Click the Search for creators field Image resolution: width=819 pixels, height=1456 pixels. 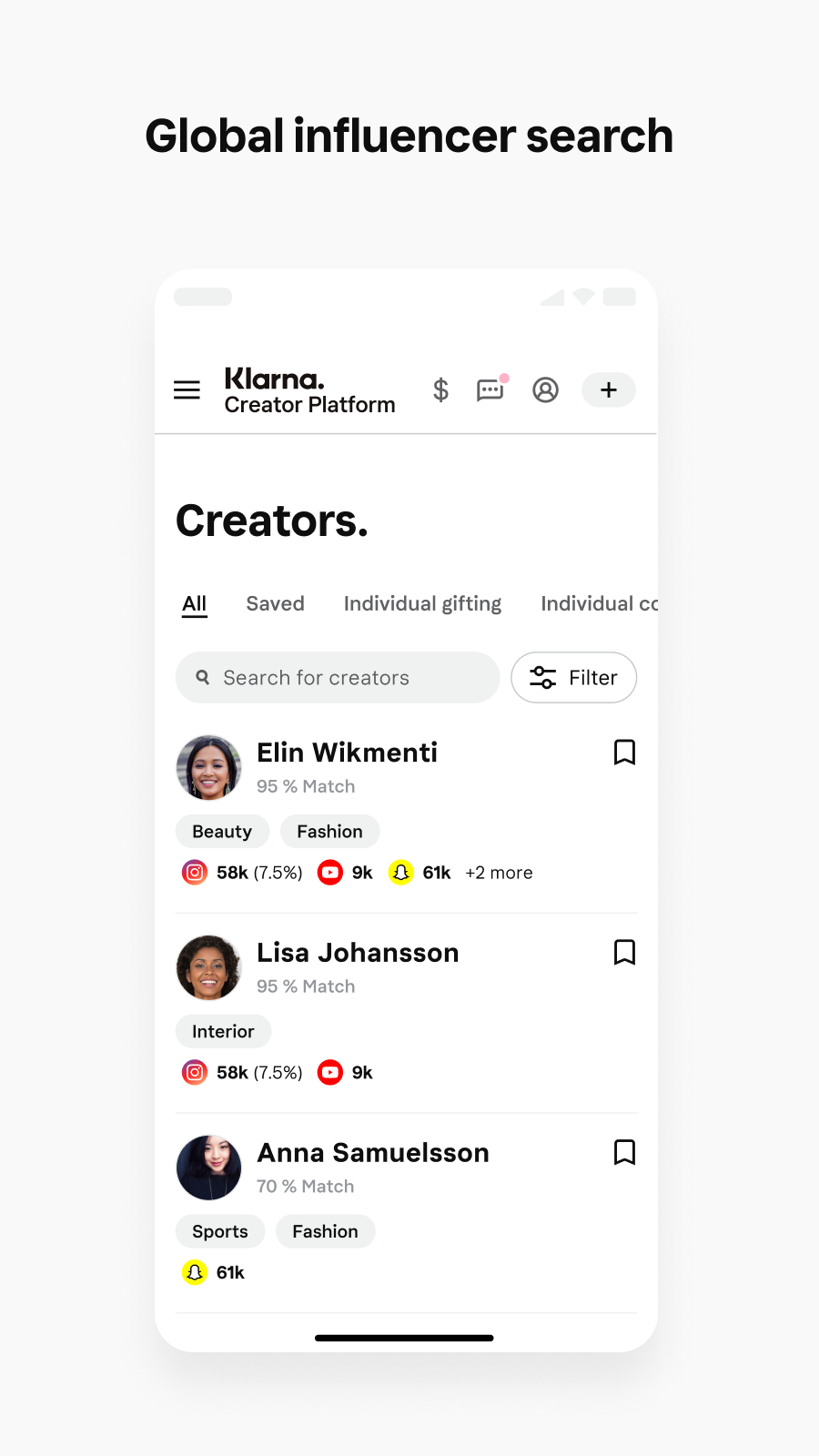coord(337,677)
